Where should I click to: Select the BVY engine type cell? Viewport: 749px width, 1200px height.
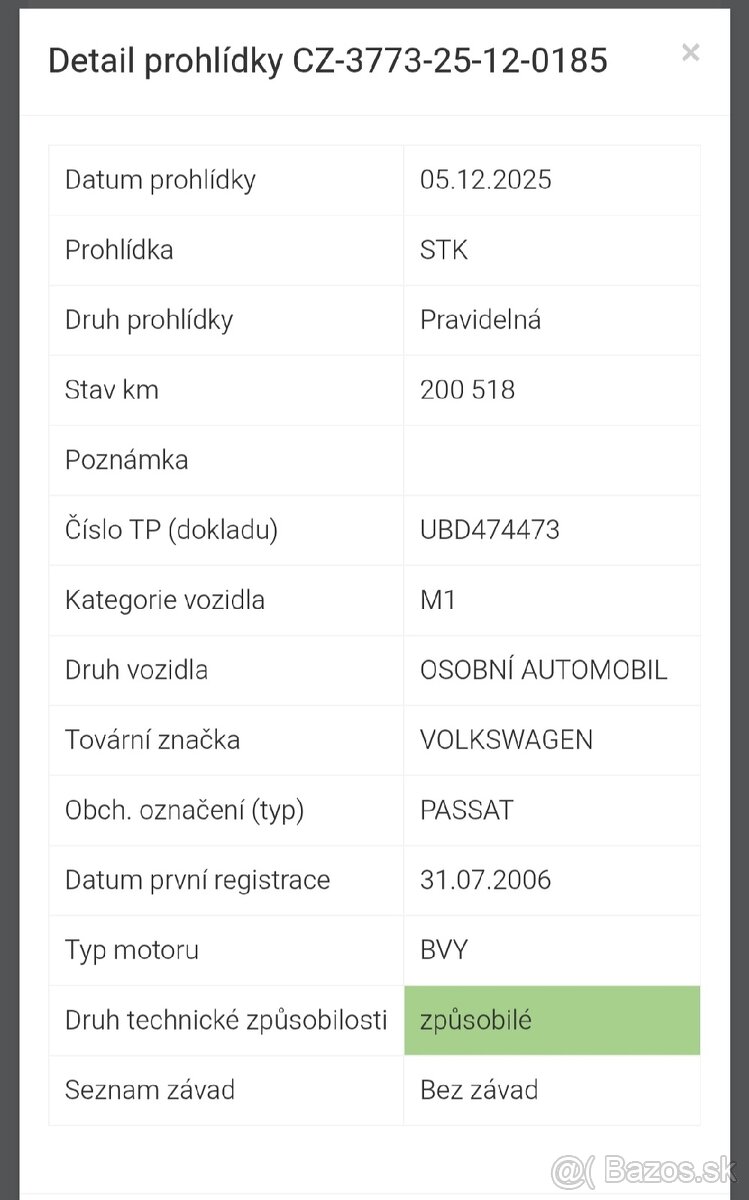pyautogui.click(x=440, y=950)
